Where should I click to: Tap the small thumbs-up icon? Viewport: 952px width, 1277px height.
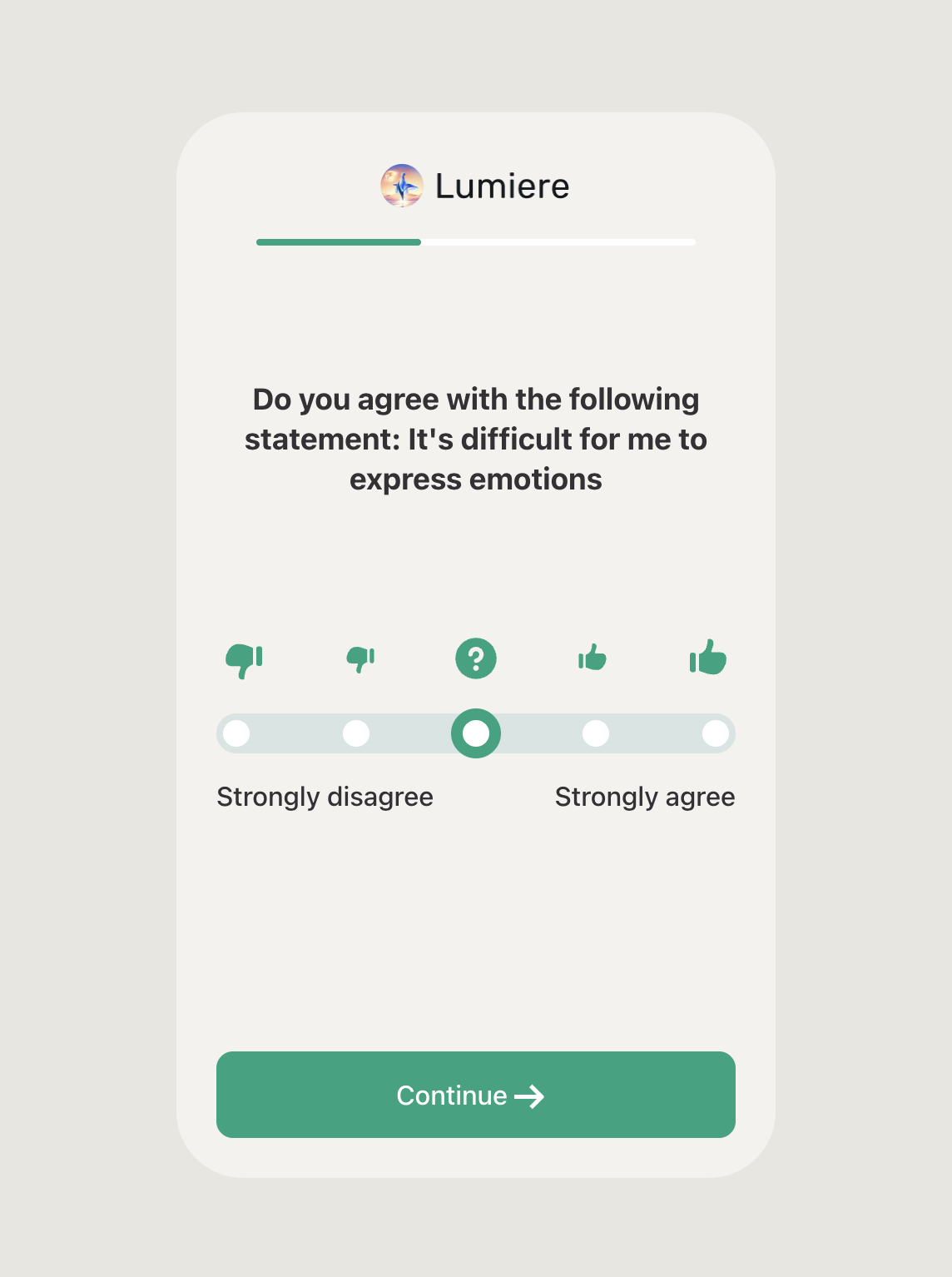592,658
